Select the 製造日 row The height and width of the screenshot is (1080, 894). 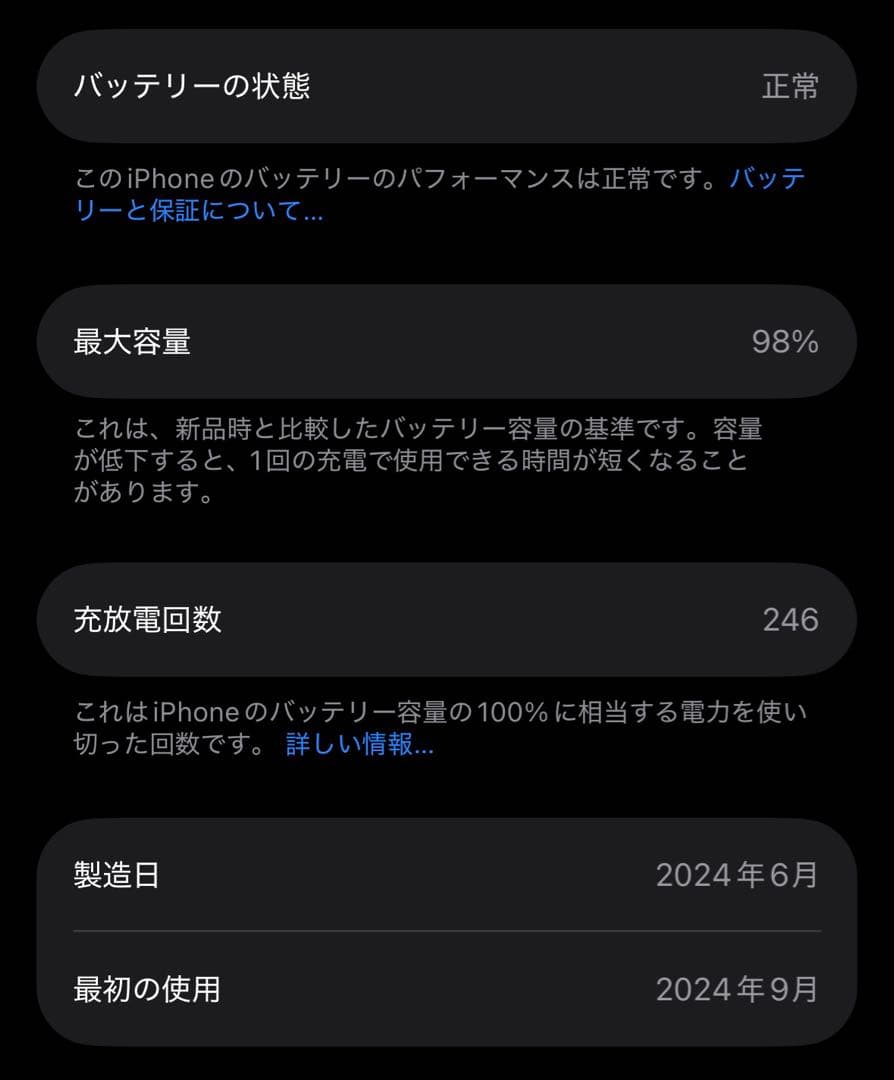tap(447, 874)
